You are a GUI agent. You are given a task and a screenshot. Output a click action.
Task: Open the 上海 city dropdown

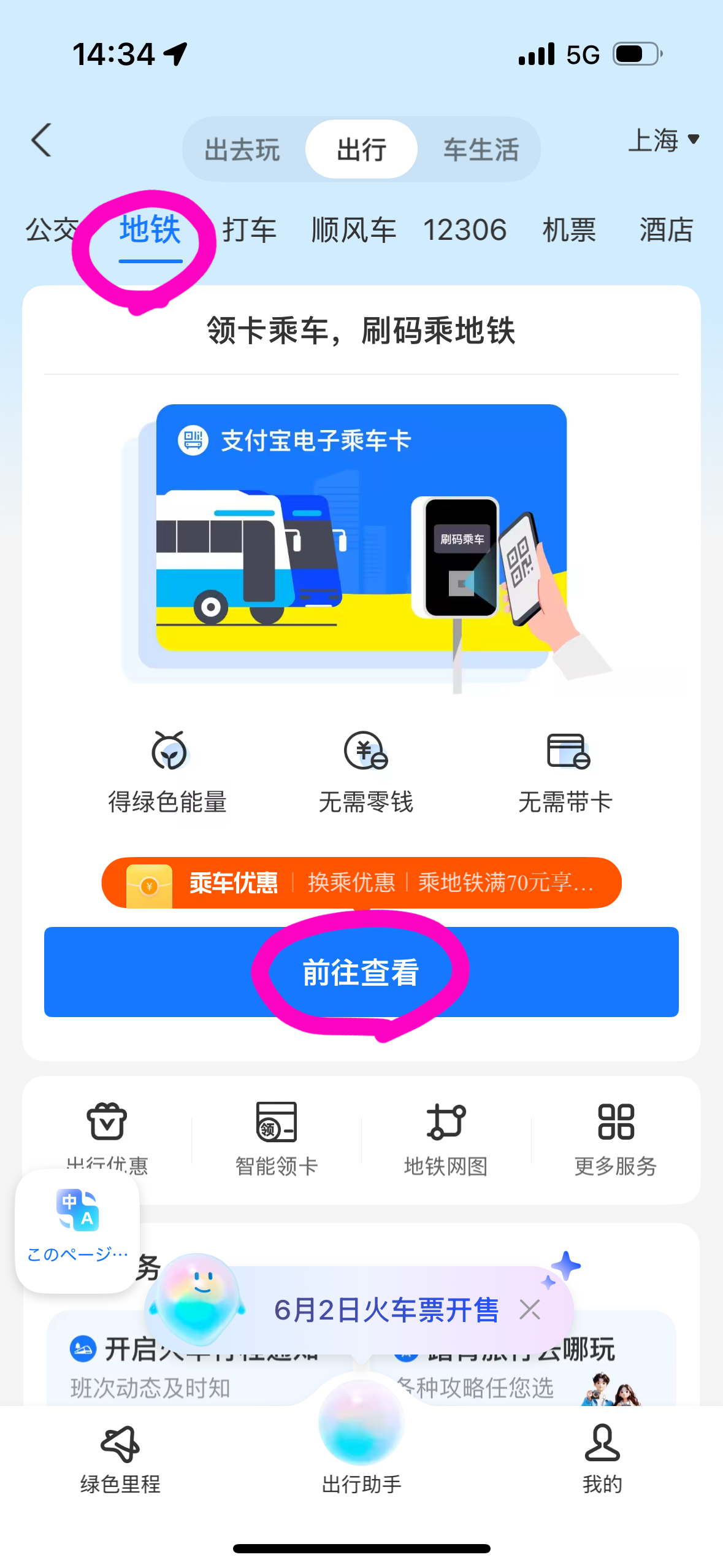[x=664, y=140]
